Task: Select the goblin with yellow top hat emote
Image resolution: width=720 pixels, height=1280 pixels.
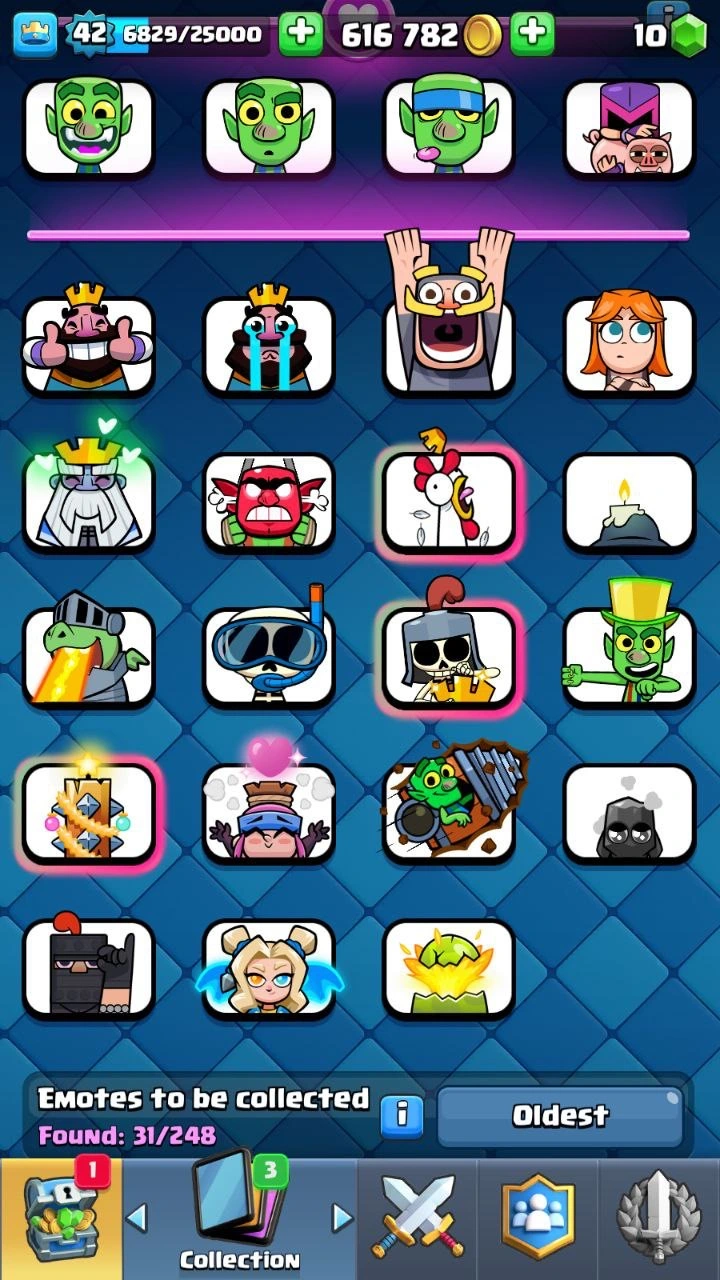Action: [x=629, y=656]
